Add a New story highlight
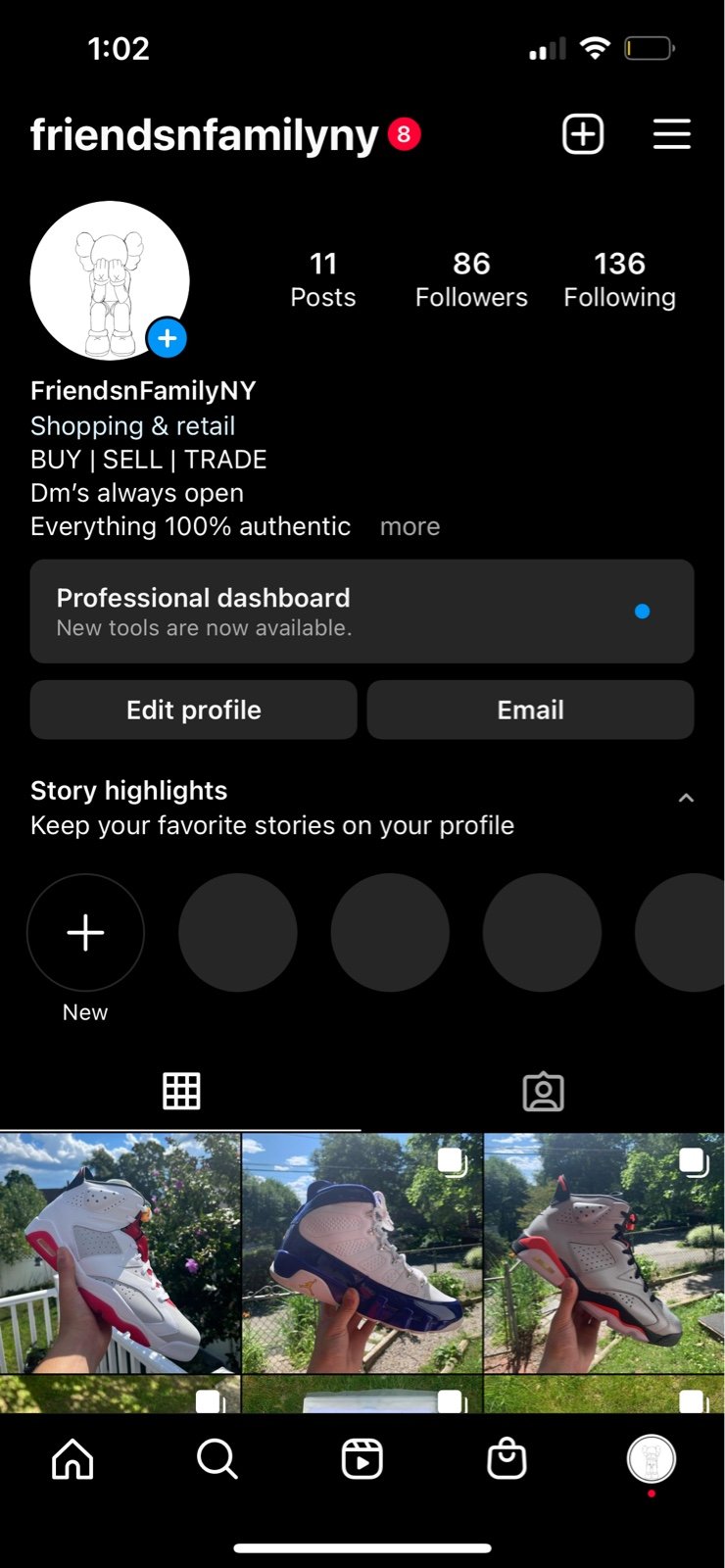Image resolution: width=725 pixels, height=1568 pixels. 85,932
